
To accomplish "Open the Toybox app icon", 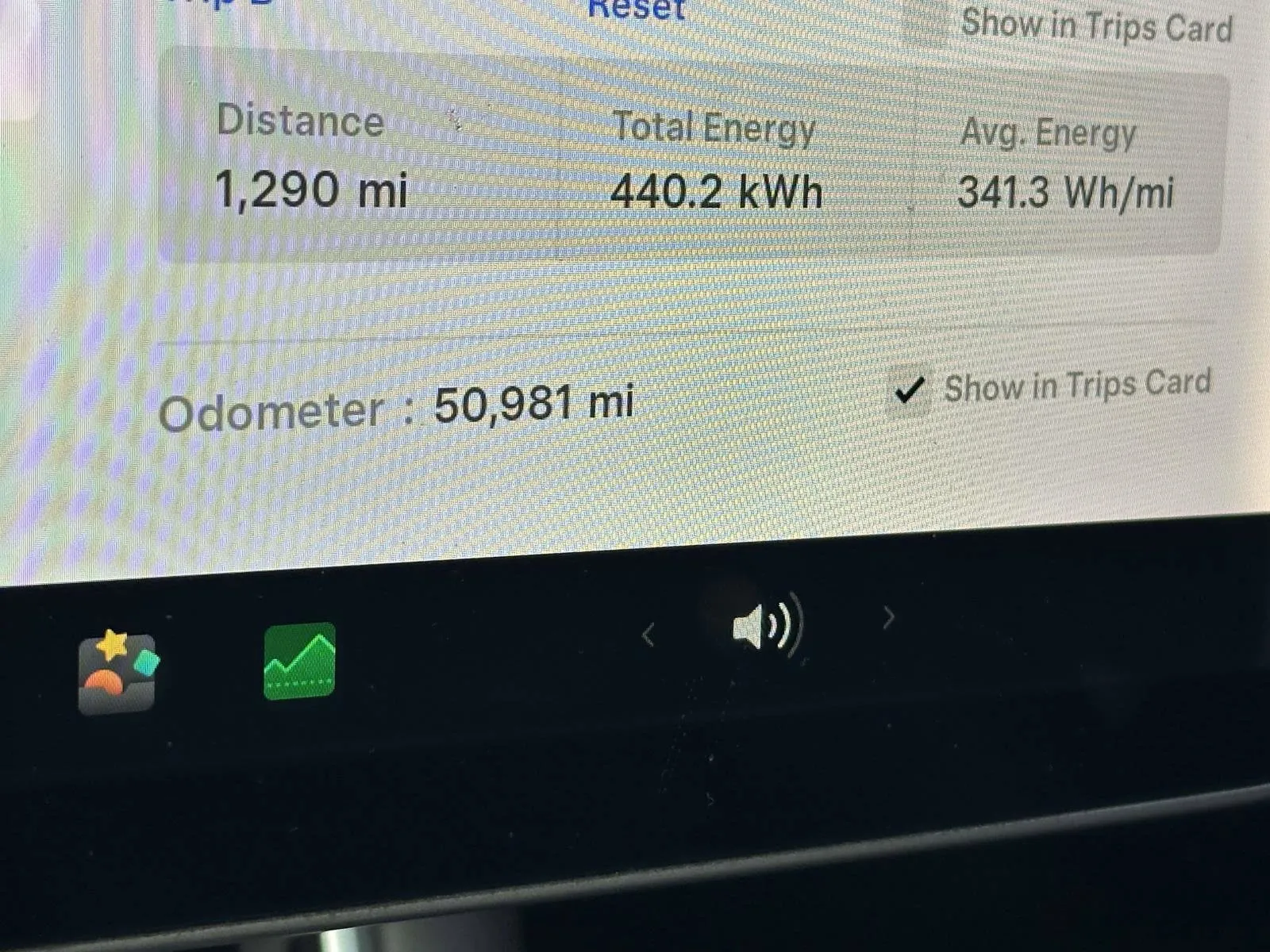I will pyautogui.click(x=117, y=673).
